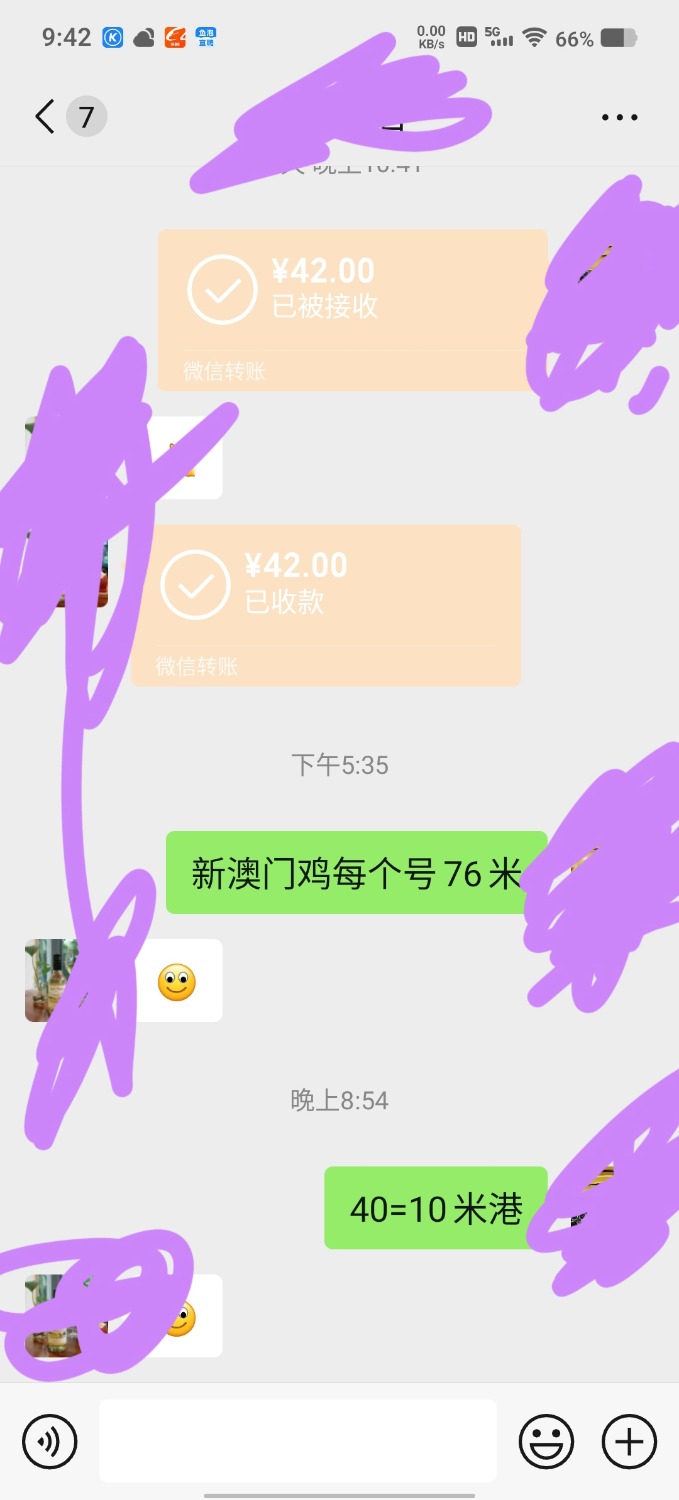Open the ¥42.00 已收款 transfer card

[x=326, y=605]
